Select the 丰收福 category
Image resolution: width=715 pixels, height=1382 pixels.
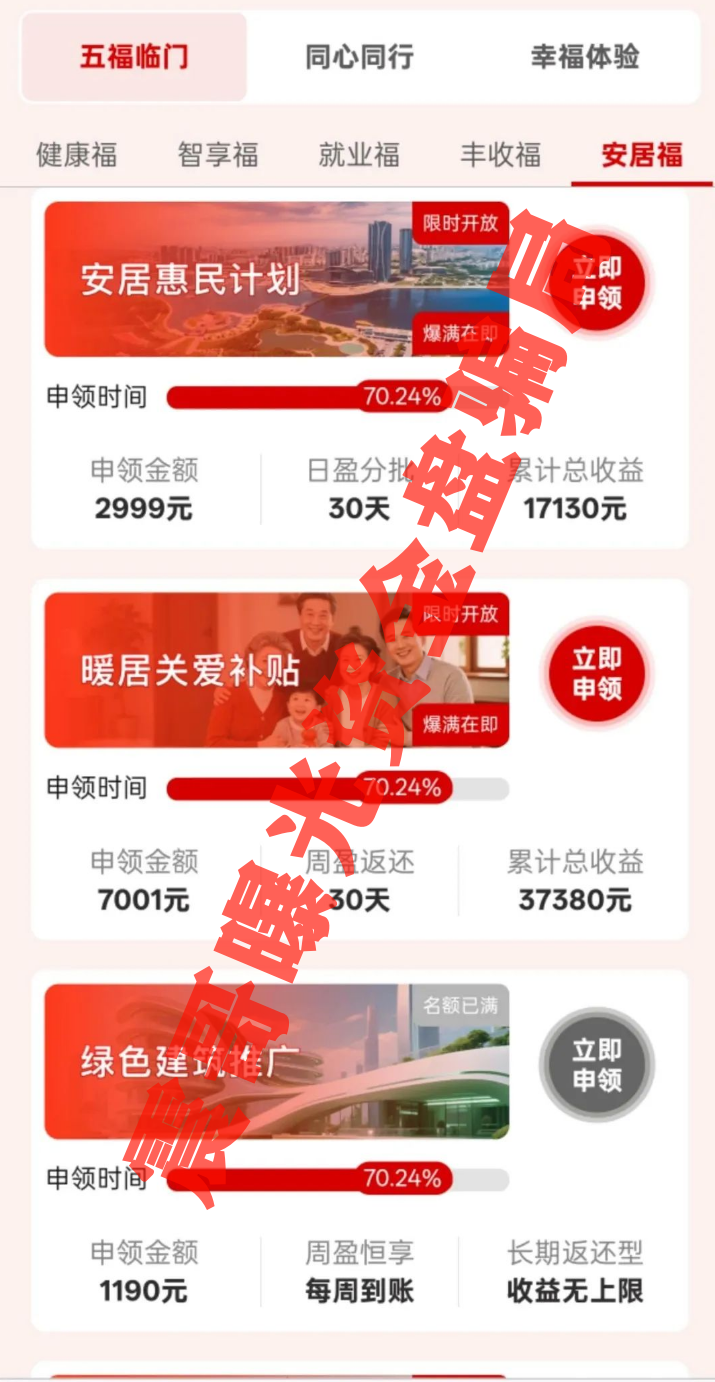[500, 155]
